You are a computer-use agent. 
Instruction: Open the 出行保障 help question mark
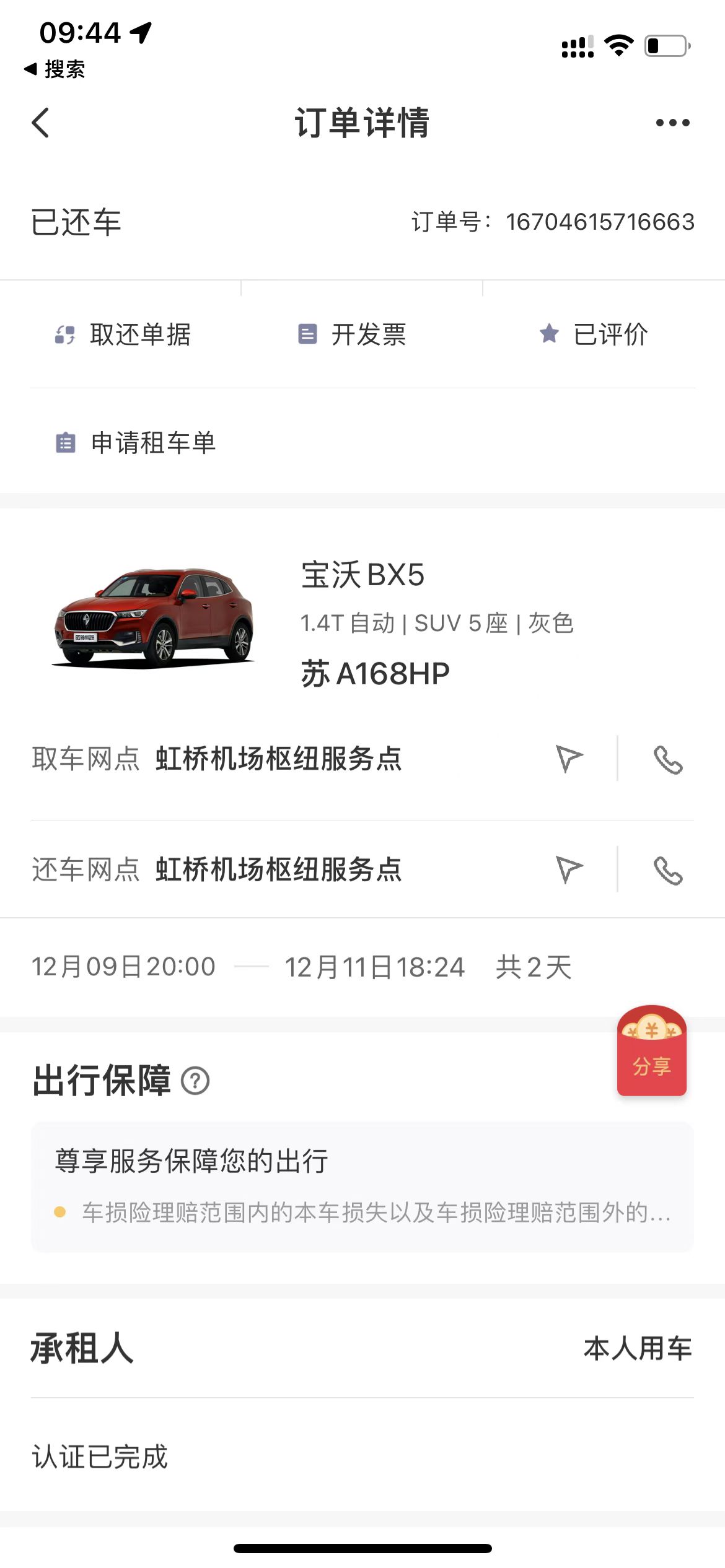click(x=195, y=1081)
